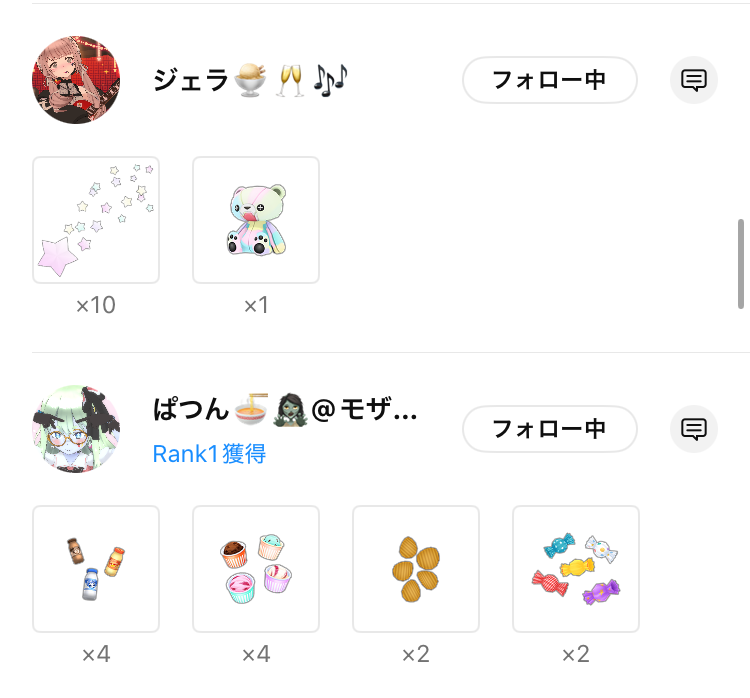Unfollow ぱつん with the フォロー中 button
The width and height of the screenshot is (750, 698).
tap(549, 429)
